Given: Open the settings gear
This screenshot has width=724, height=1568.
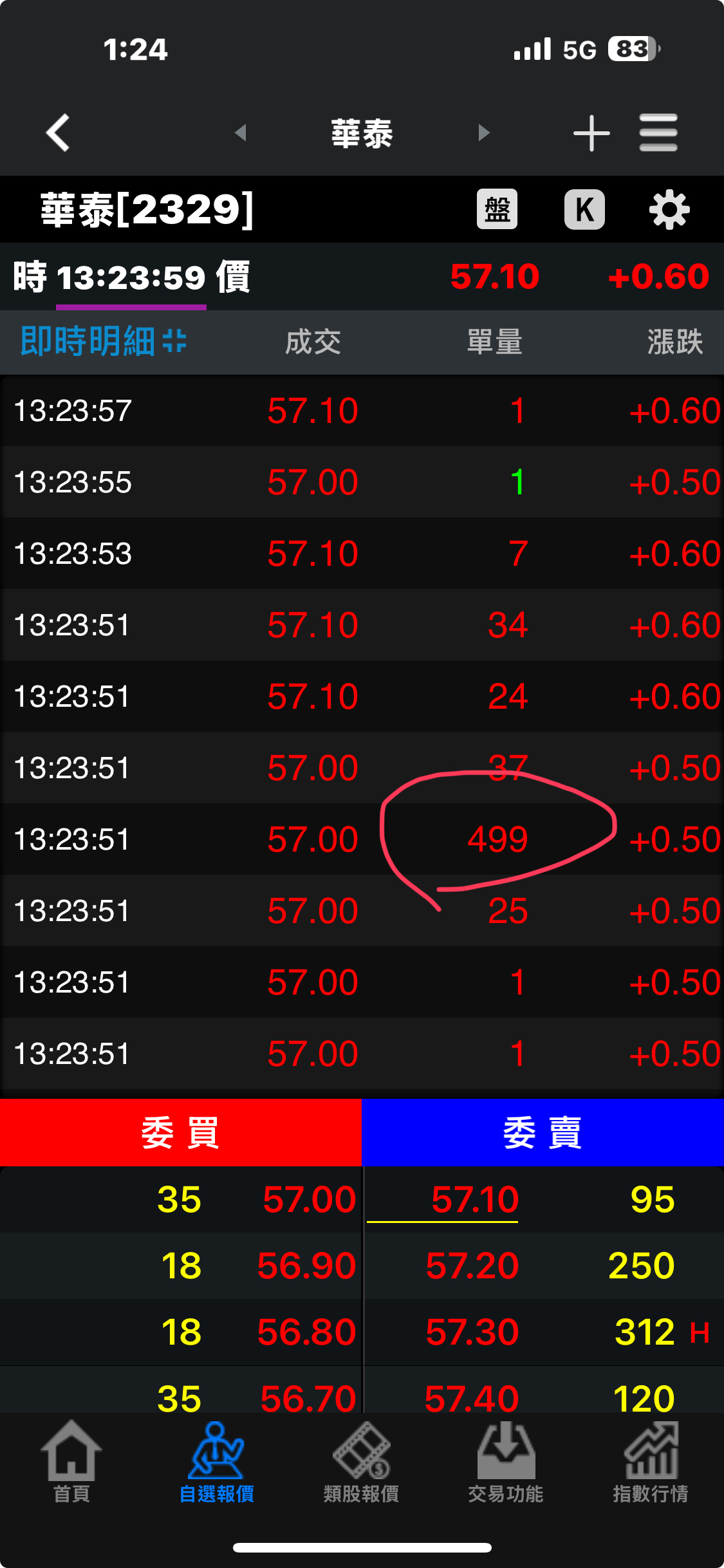Looking at the screenshot, I should click(669, 209).
